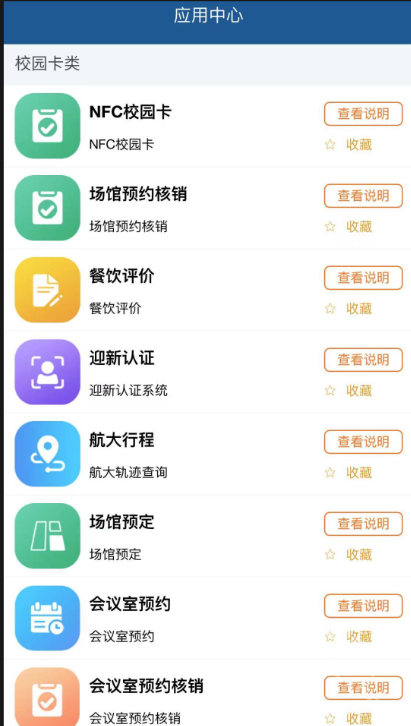The width and height of the screenshot is (411, 726).
Task: Tap 查看说明 for 餐饮评价
Action: coord(363,278)
